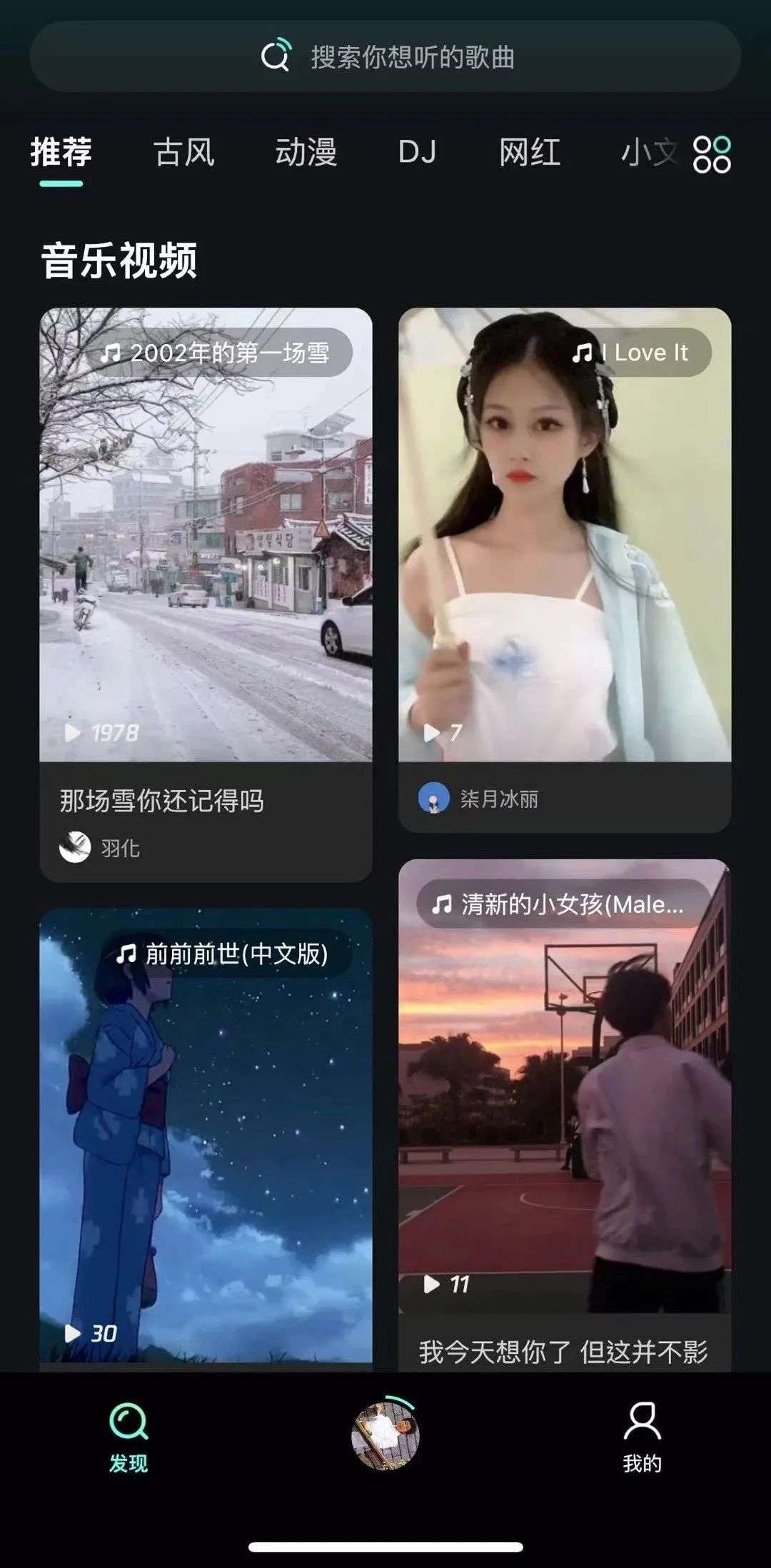
Task: Tap the 2002年的第一场雪 song tag
Action: [218, 353]
